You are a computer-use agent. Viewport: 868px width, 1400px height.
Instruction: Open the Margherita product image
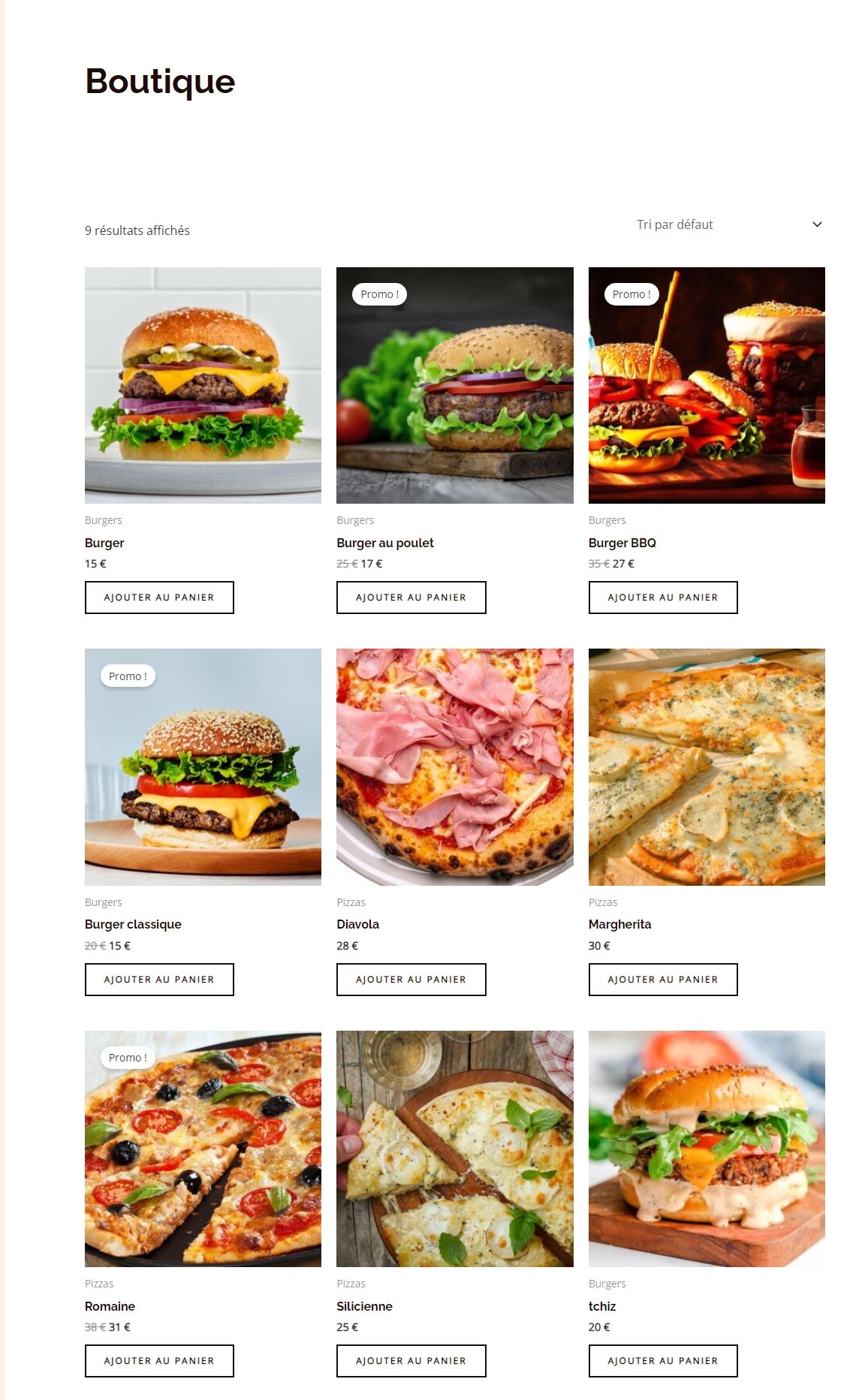click(707, 766)
